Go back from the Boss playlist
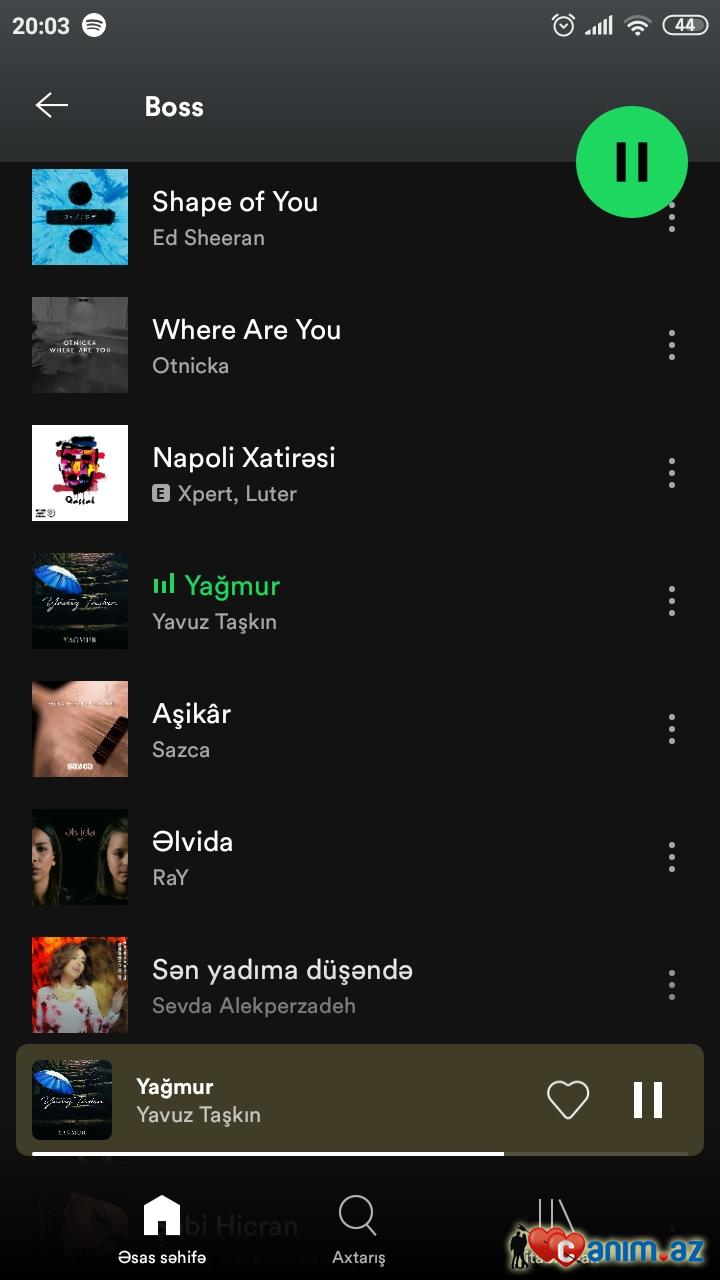The height and width of the screenshot is (1280, 720). pos(52,106)
